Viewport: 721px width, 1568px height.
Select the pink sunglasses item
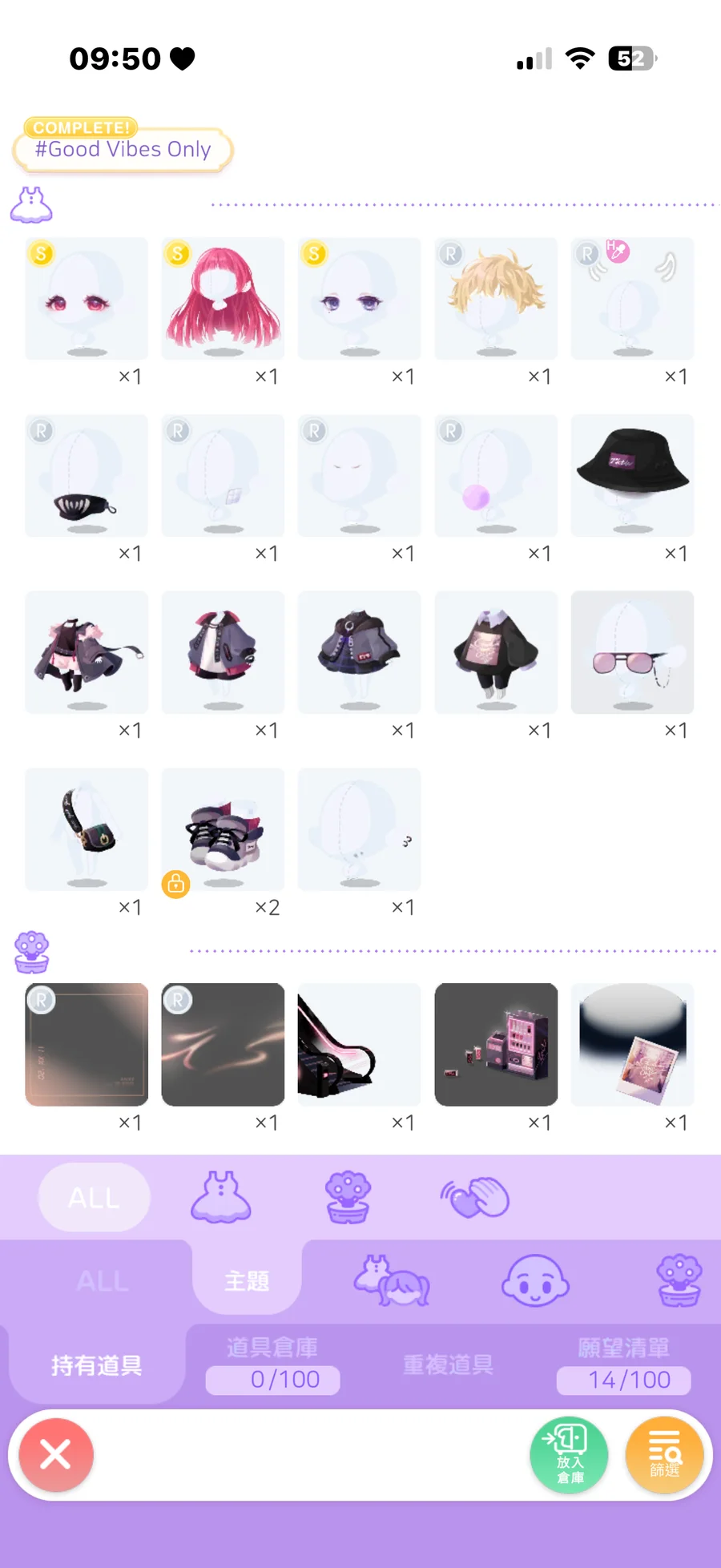(632, 652)
